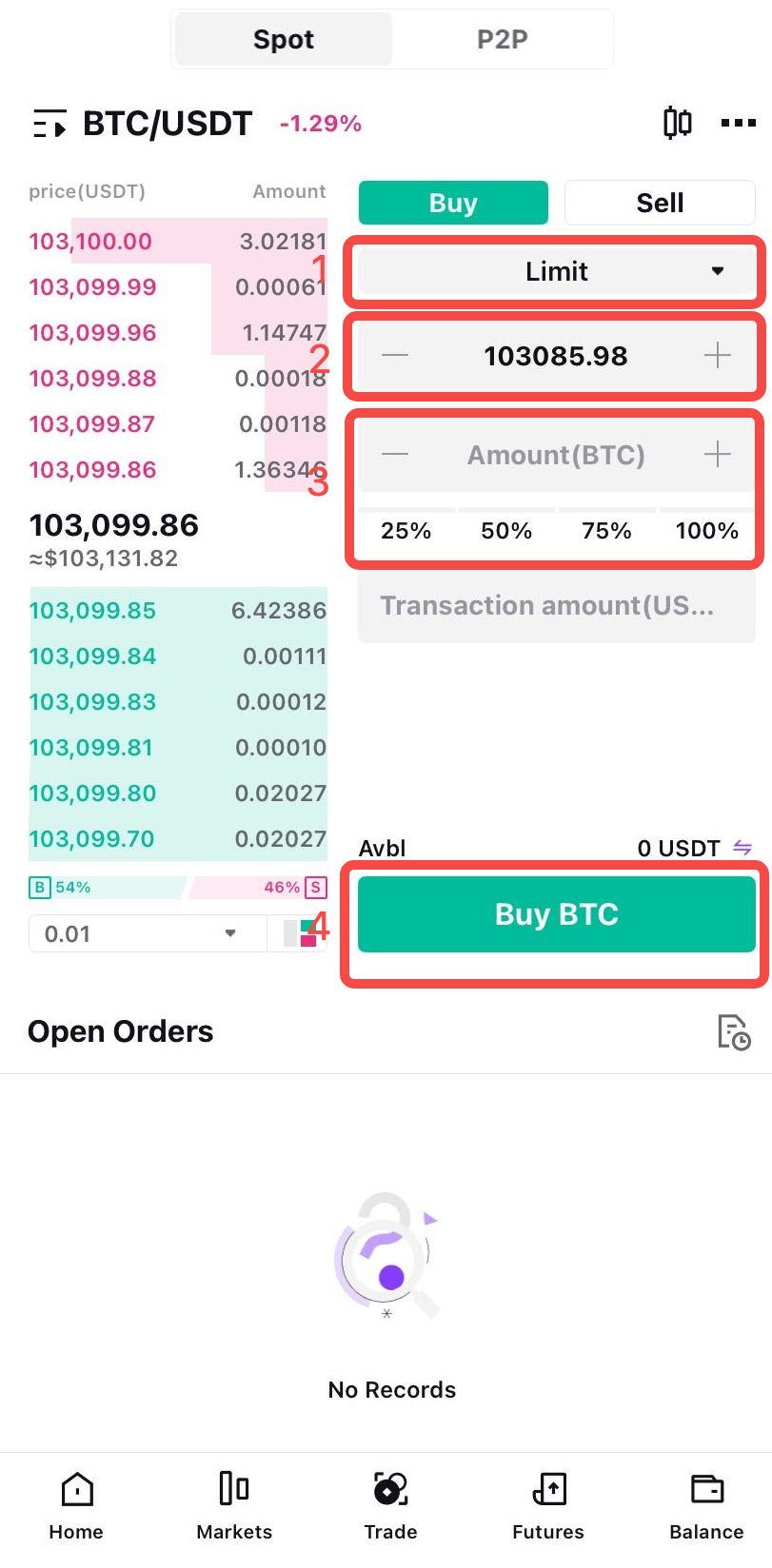
Task: Select the 103,099.85 bid price row
Action: tap(178, 611)
